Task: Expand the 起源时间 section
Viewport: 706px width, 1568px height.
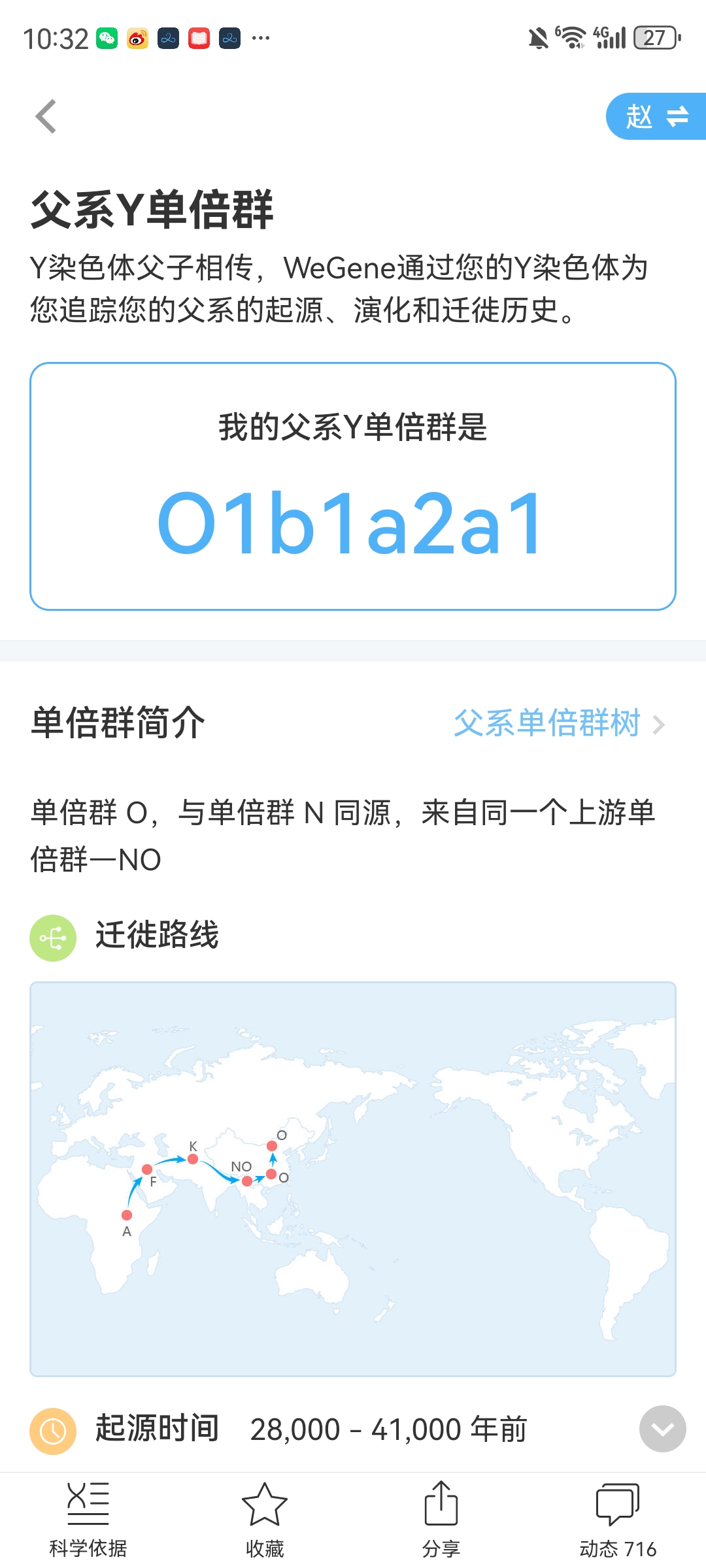Action: (x=662, y=1429)
